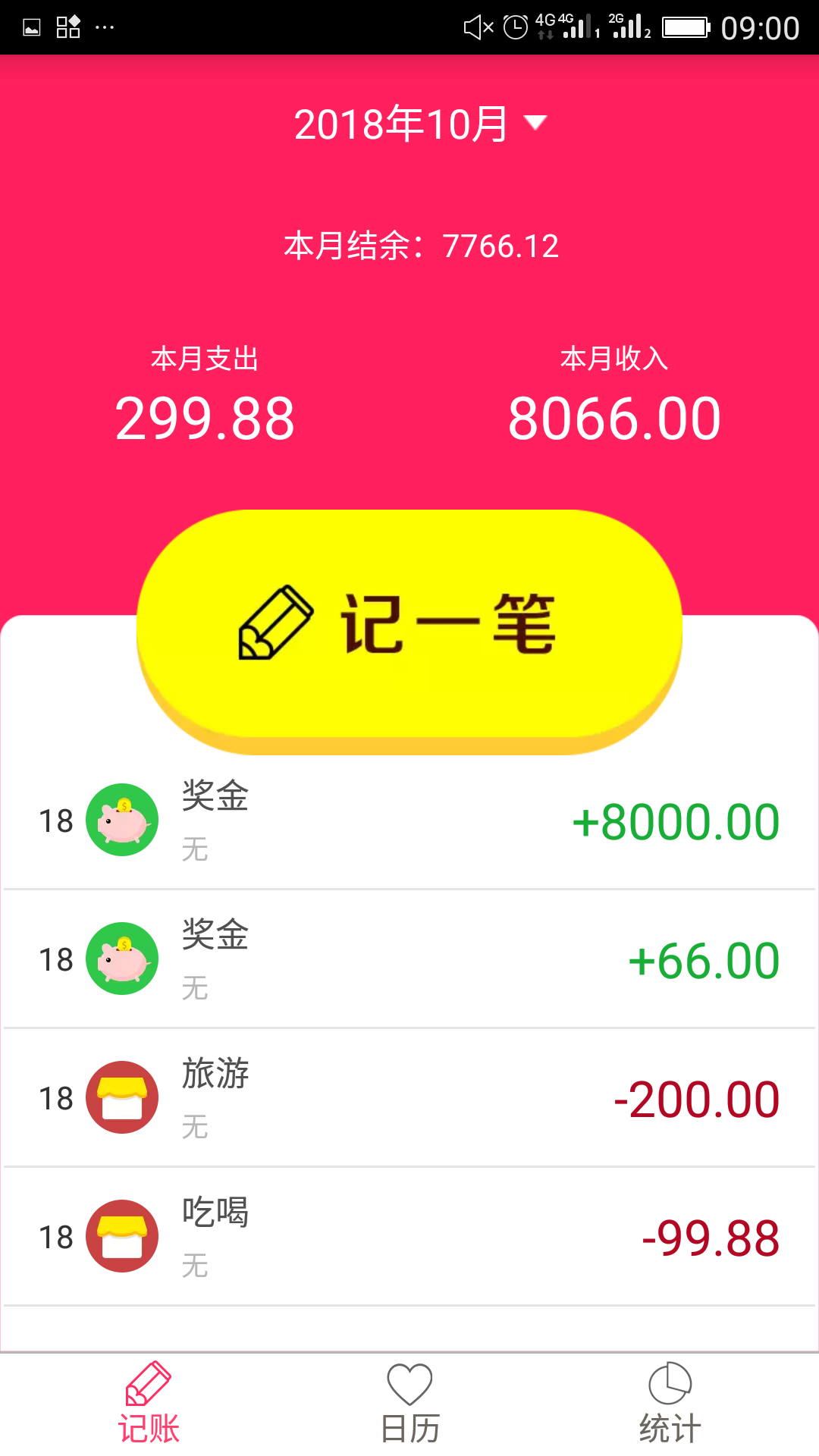Click the piggy bank icon beside the +66.00 entry
The height and width of the screenshot is (1456, 819).
[121, 958]
